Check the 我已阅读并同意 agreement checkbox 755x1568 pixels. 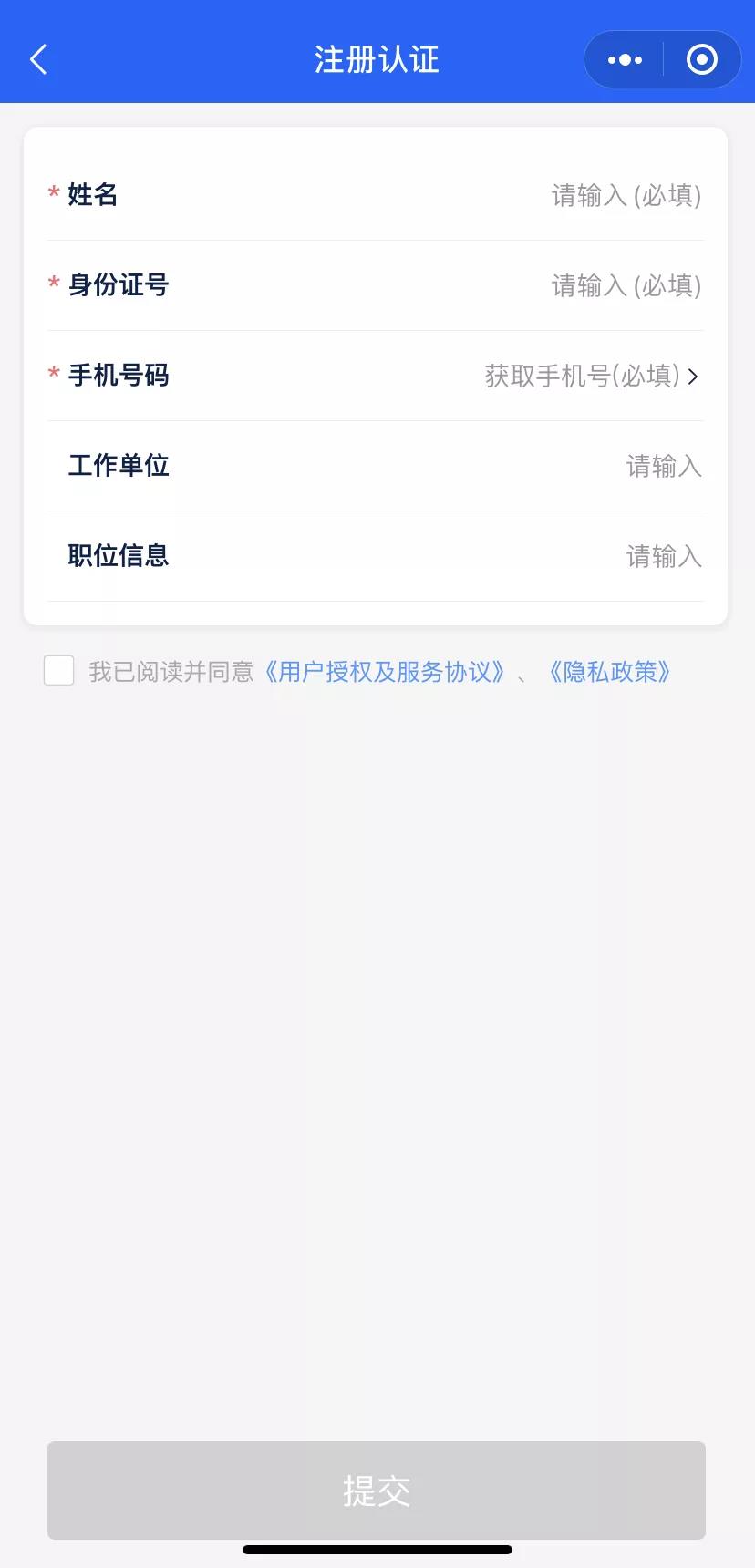pos(59,671)
